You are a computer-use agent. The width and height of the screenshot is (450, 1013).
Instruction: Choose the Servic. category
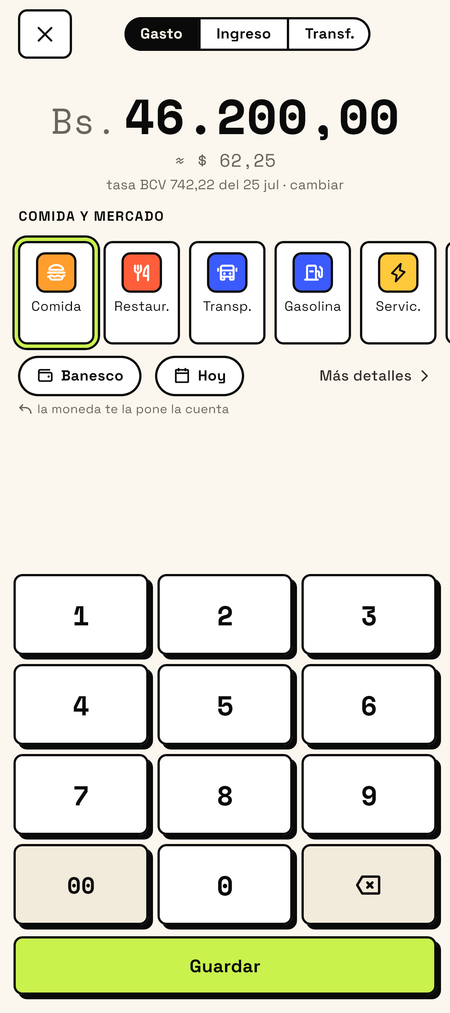click(398, 293)
